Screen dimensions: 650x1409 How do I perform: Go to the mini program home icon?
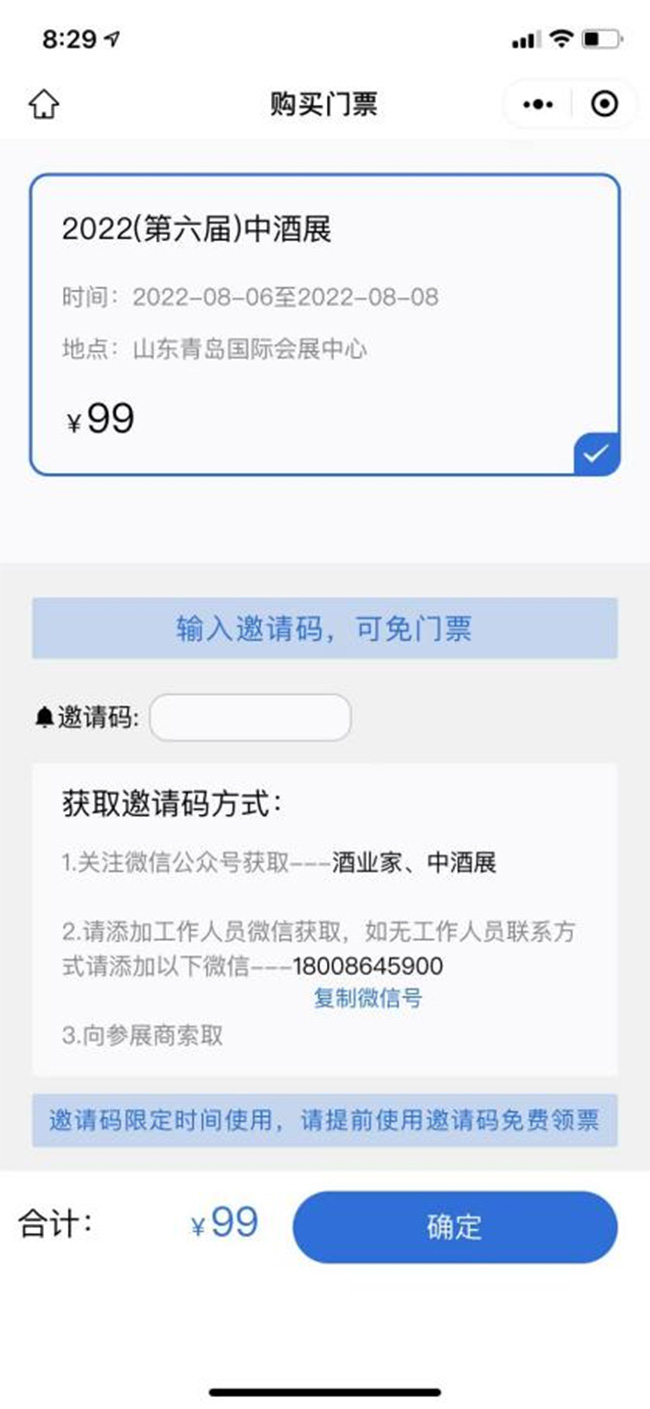click(43, 104)
